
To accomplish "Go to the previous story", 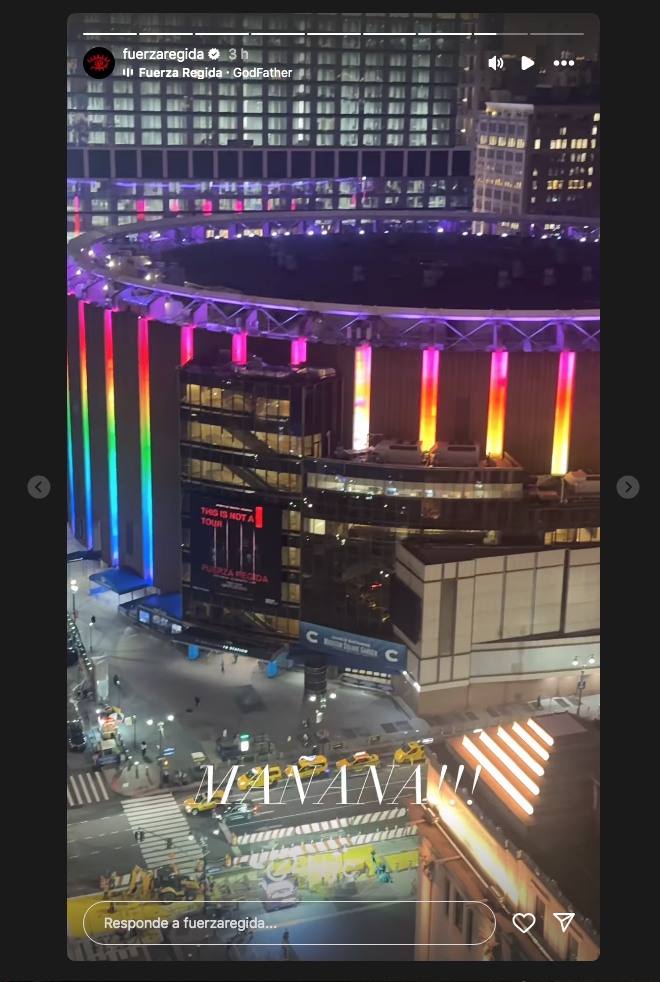I will click(x=38, y=487).
